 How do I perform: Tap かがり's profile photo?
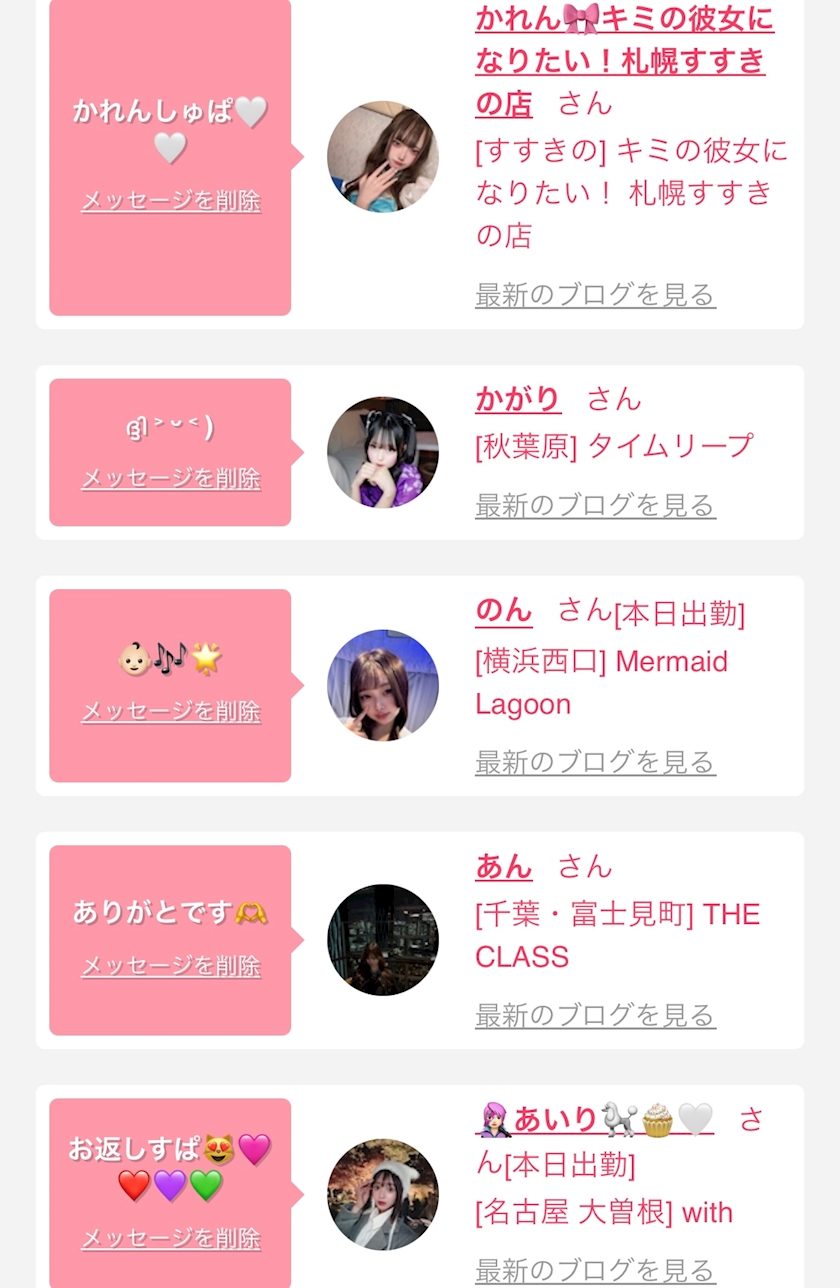[383, 452]
